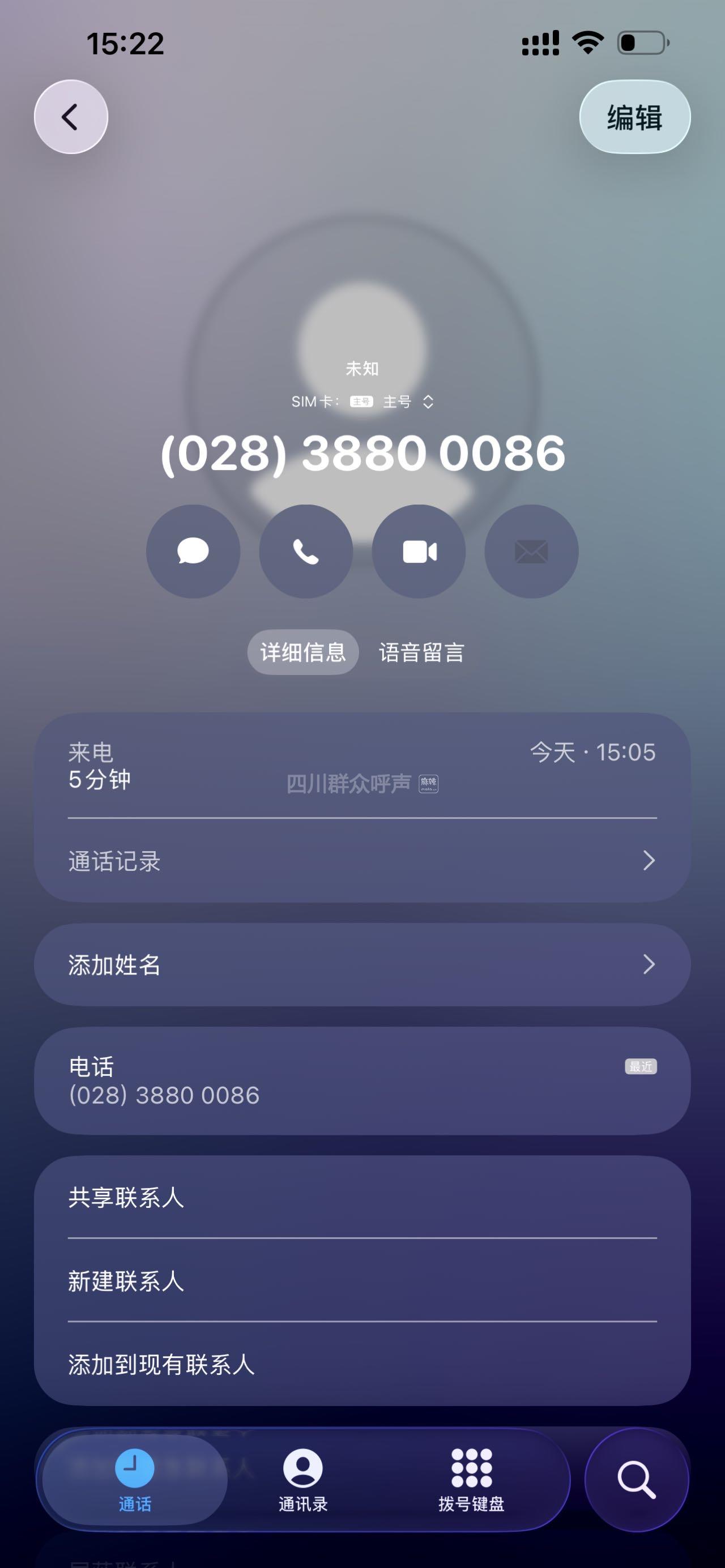725x1568 pixels.
Task: Tap the 电话 number row
Action: [x=362, y=1081]
